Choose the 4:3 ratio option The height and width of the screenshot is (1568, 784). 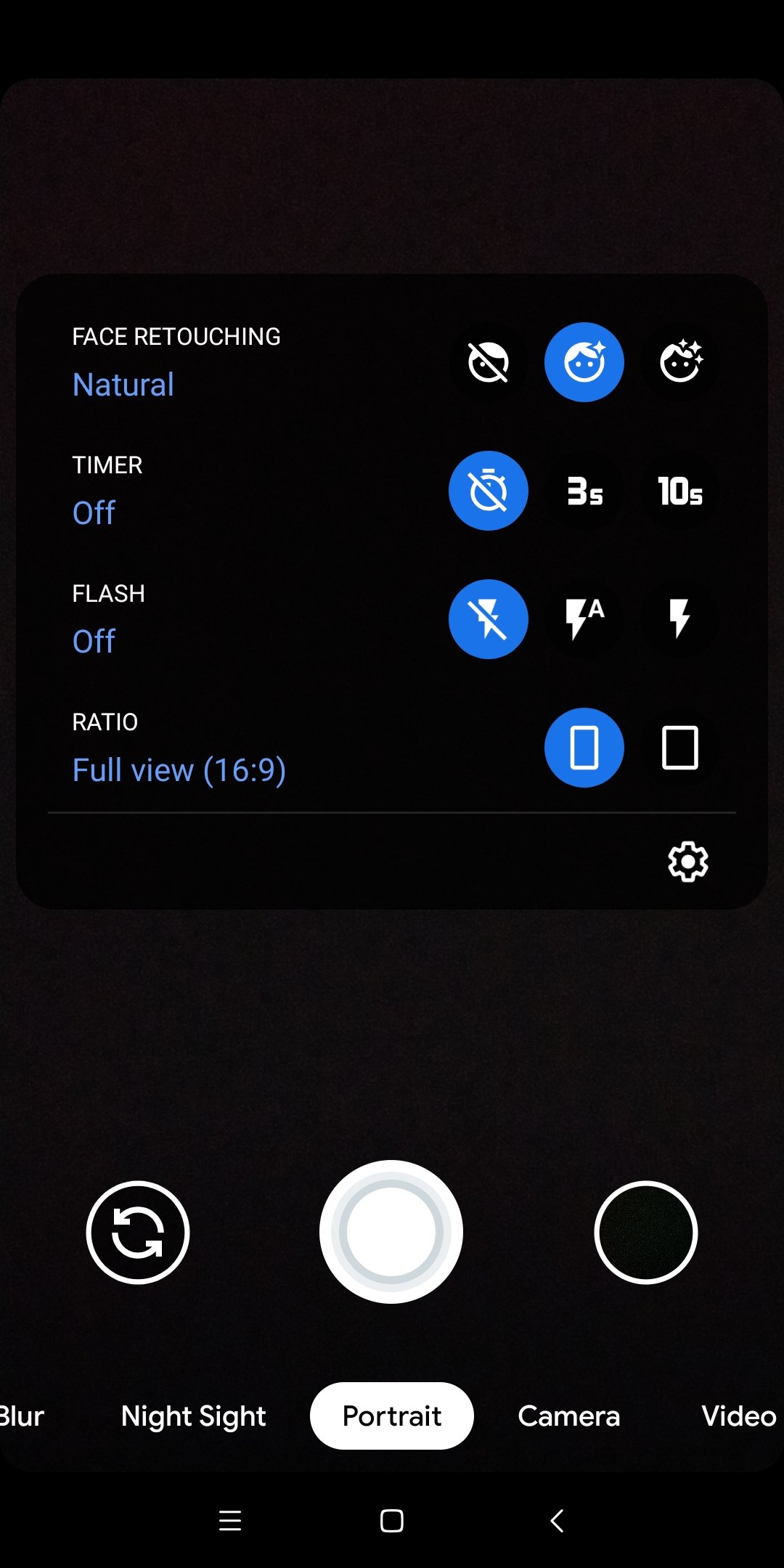(x=680, y=748)
